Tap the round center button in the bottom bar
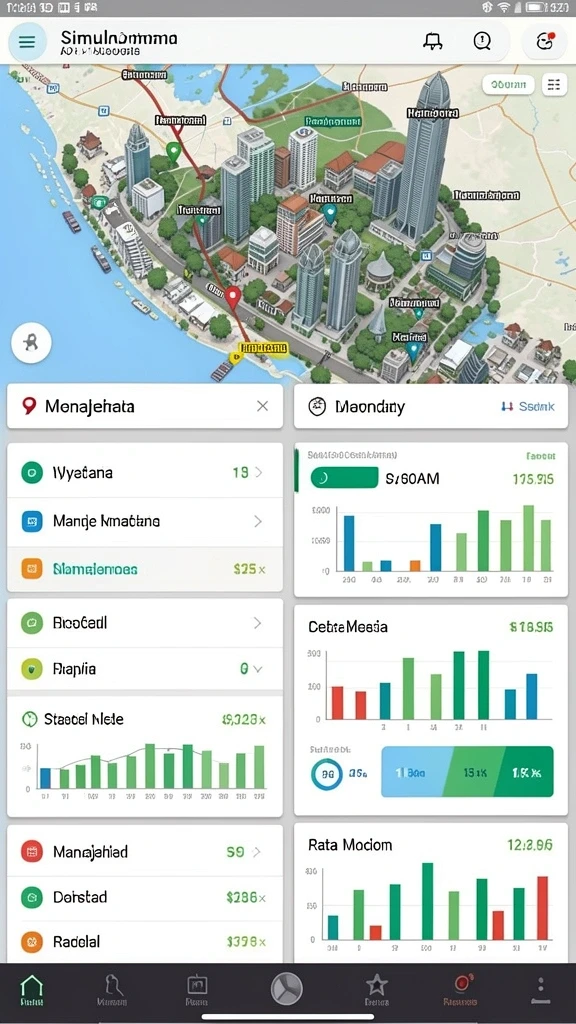Image resolution: width=576 pixels, height=1024 pixels. (x=287, y=988)
